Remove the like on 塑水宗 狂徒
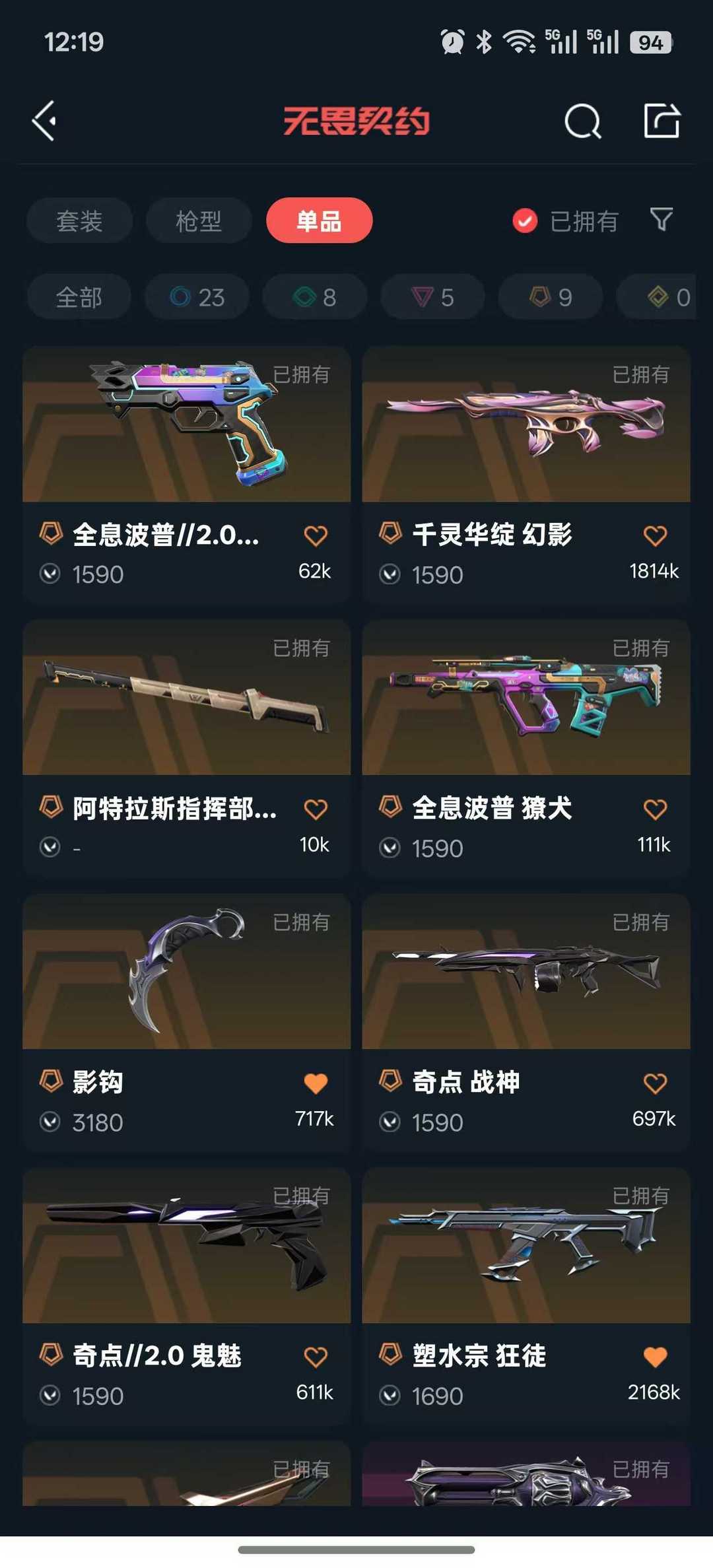The image size is (713, 1568). coord(655,1357)
